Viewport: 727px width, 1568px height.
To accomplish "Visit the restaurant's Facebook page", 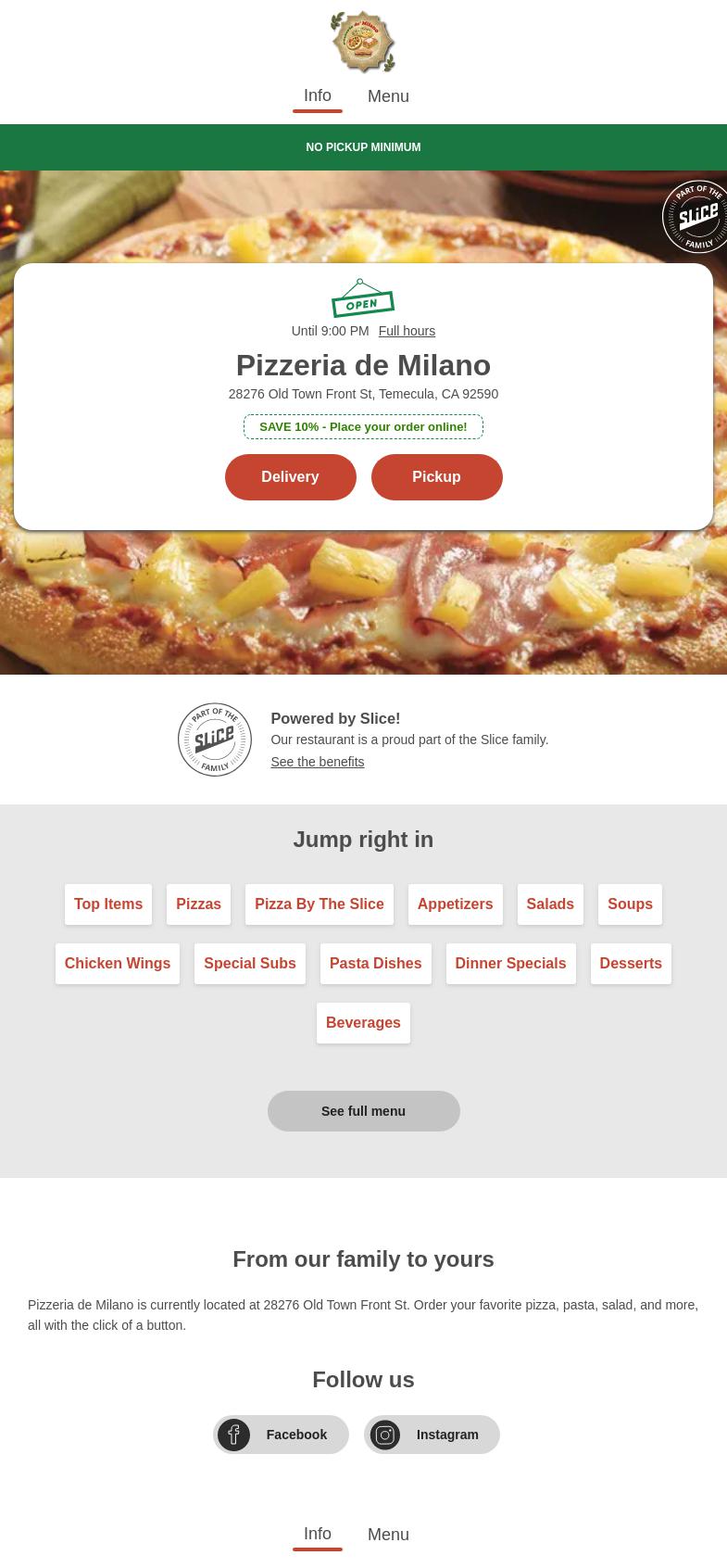I will (281, 1435).
